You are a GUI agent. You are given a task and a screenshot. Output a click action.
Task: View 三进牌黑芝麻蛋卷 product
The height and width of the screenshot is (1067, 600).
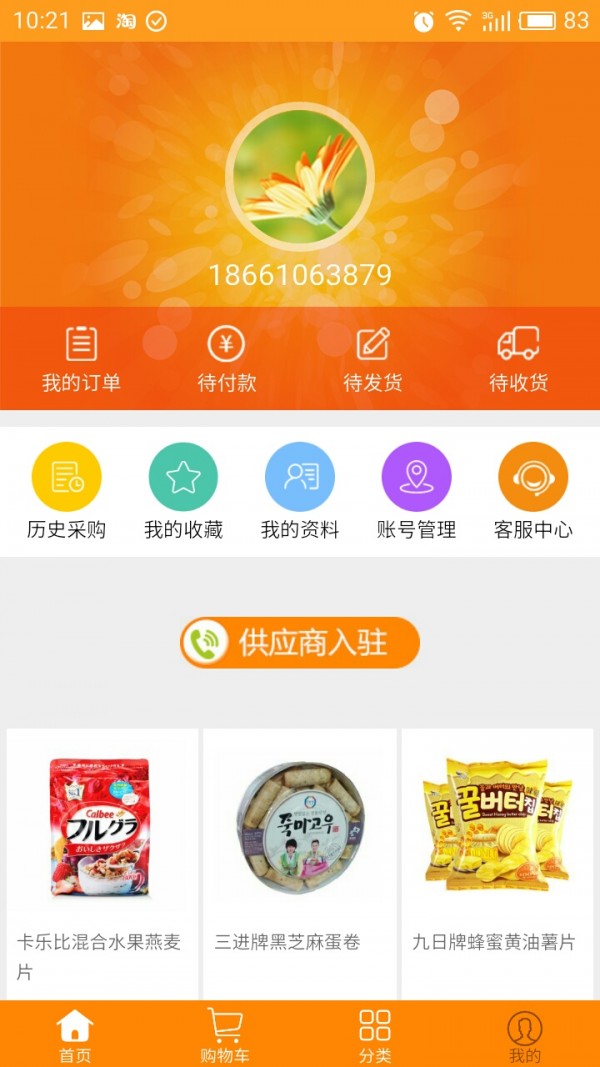pyautogui.click(x=300, y=860)
